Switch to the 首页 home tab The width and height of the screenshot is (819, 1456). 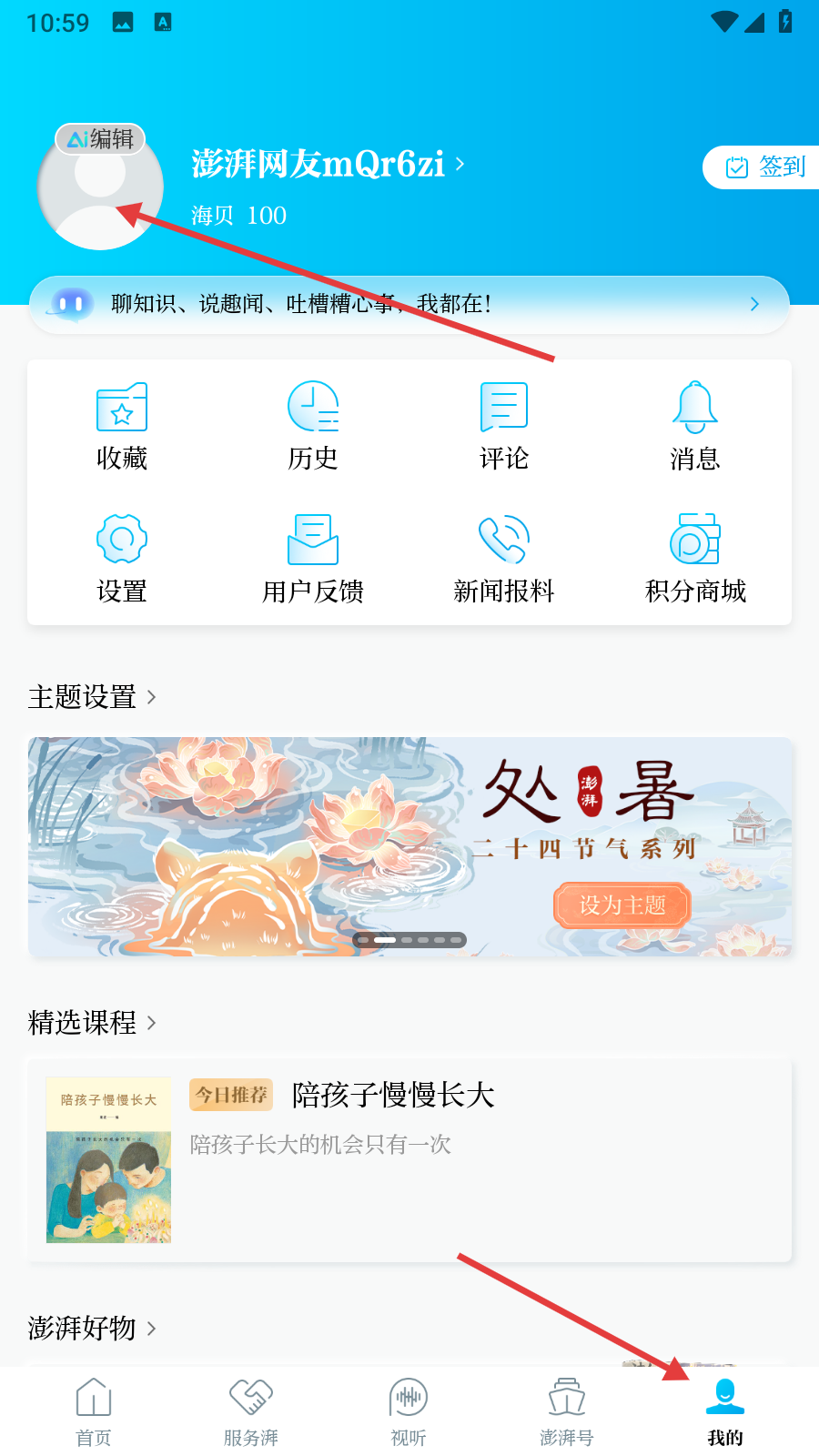(94, 1410)
